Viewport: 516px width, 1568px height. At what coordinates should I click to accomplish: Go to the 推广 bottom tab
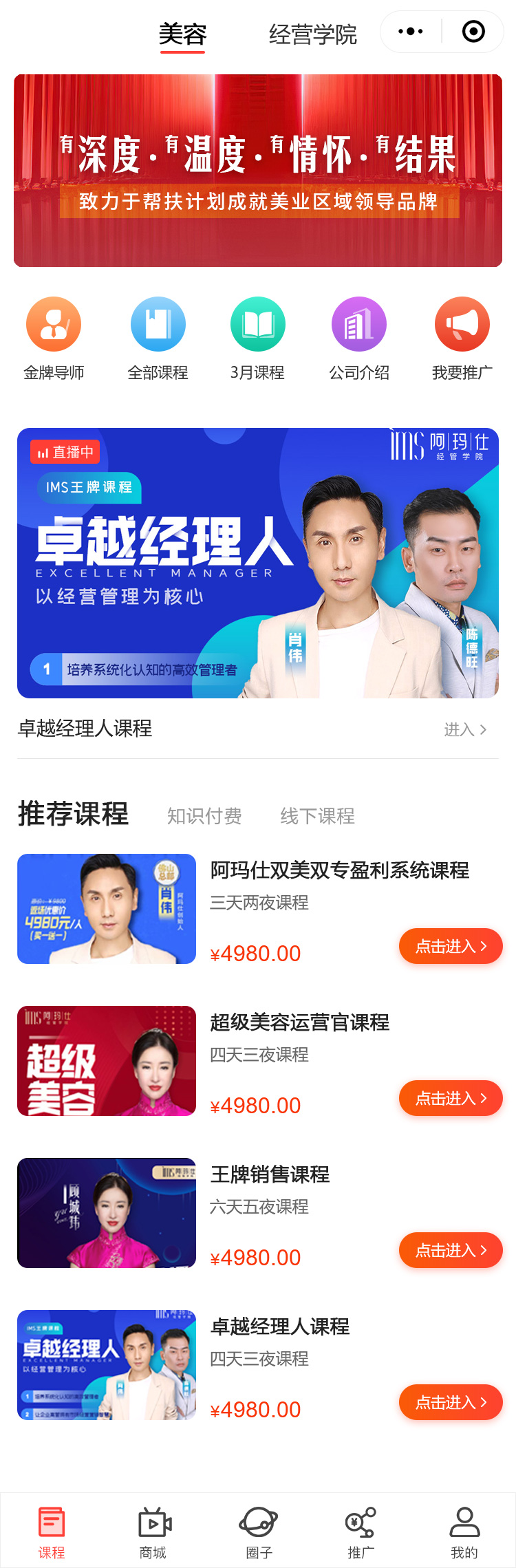[361, 1532]
